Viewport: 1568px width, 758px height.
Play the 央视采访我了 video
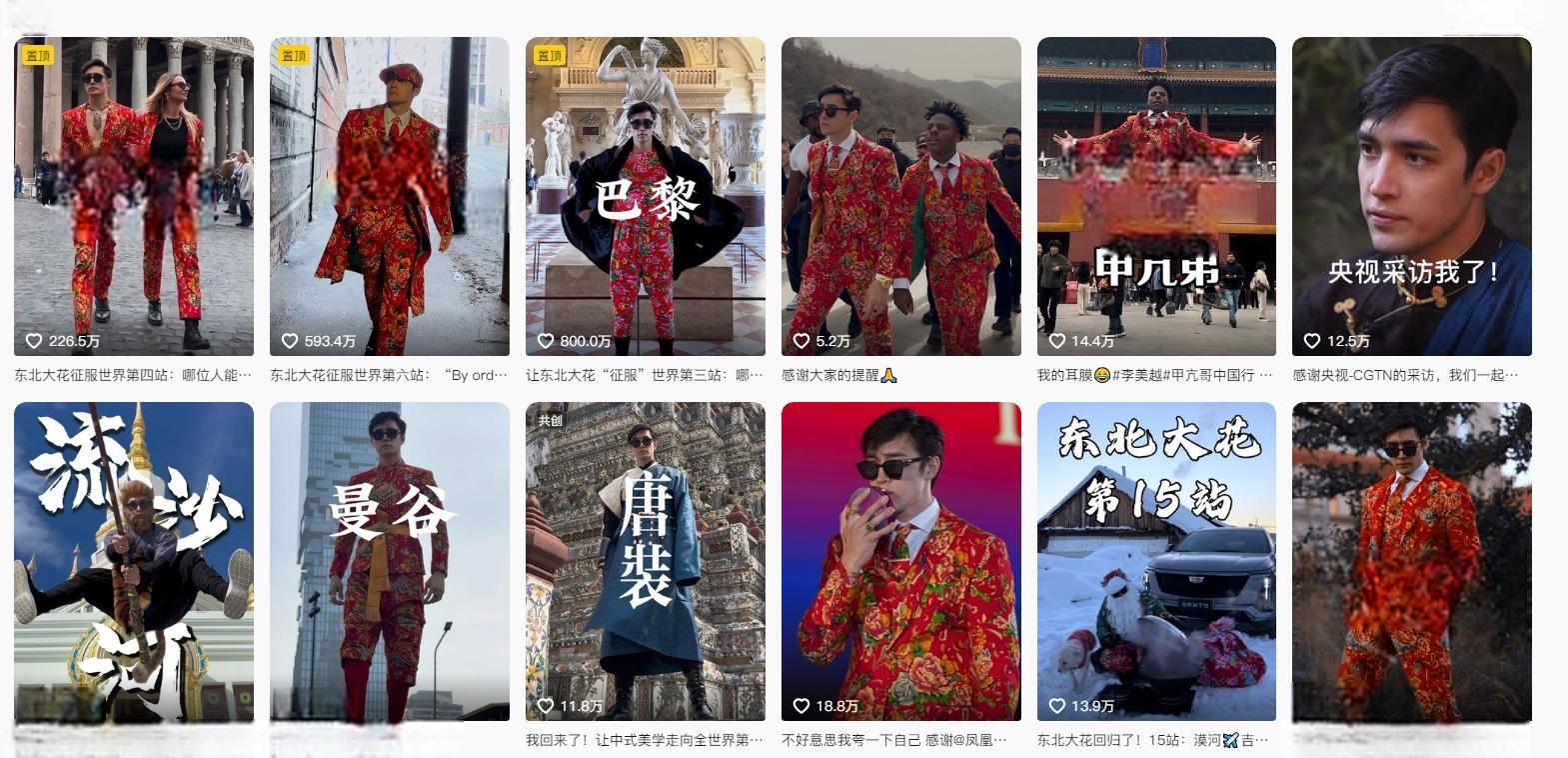[1411, 196]
